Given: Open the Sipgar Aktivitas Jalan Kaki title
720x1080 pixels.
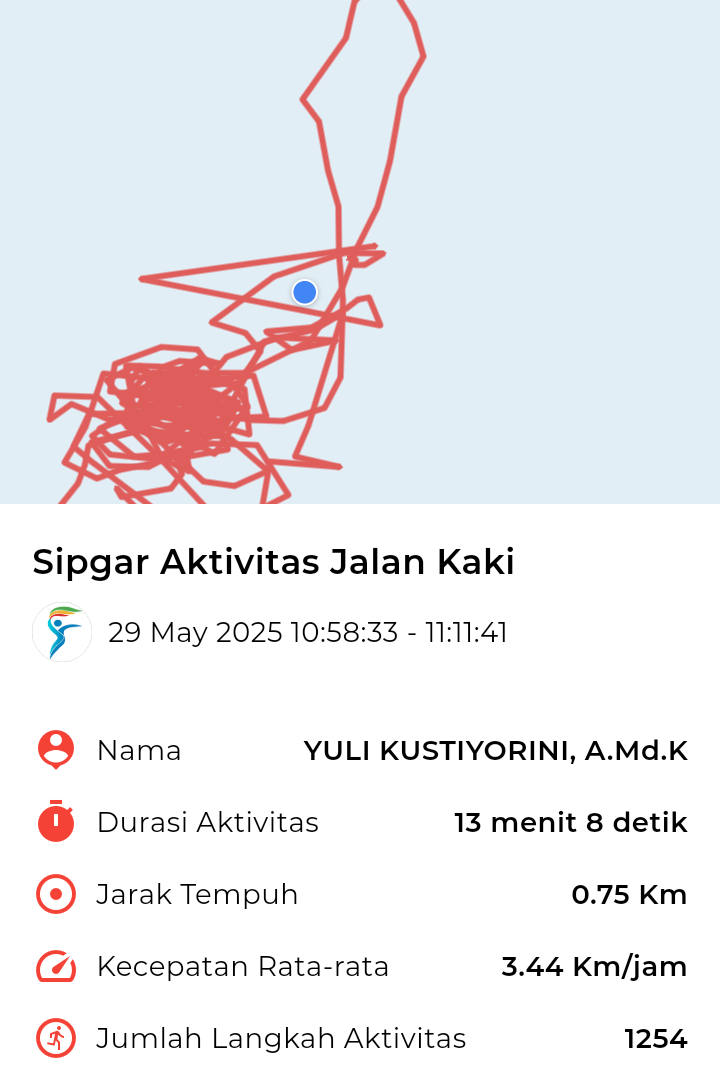Looking at the screenshot, I should click(273, 561).
